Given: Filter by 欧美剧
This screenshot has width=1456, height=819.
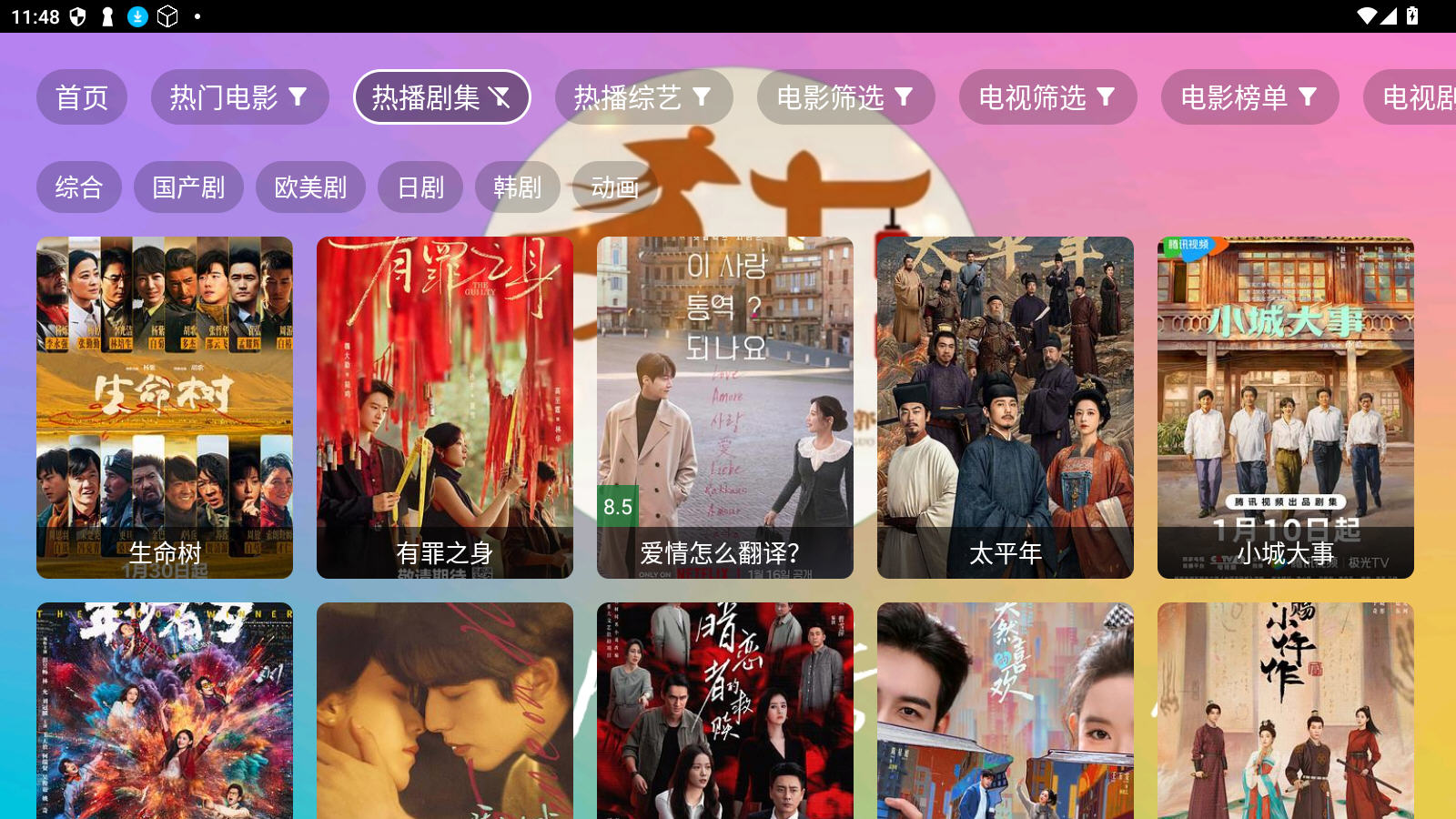Looking at the screenshot, I should (x=310, y=187).
